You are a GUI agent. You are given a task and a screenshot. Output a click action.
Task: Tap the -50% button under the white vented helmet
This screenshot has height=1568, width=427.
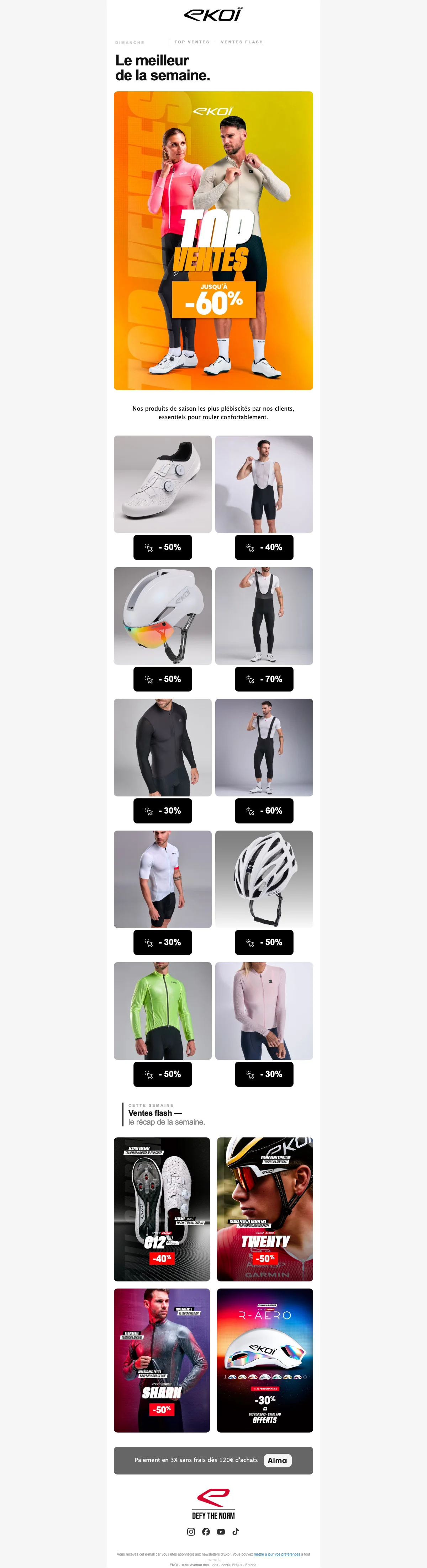pyautogui.click(x=264, y=942)
